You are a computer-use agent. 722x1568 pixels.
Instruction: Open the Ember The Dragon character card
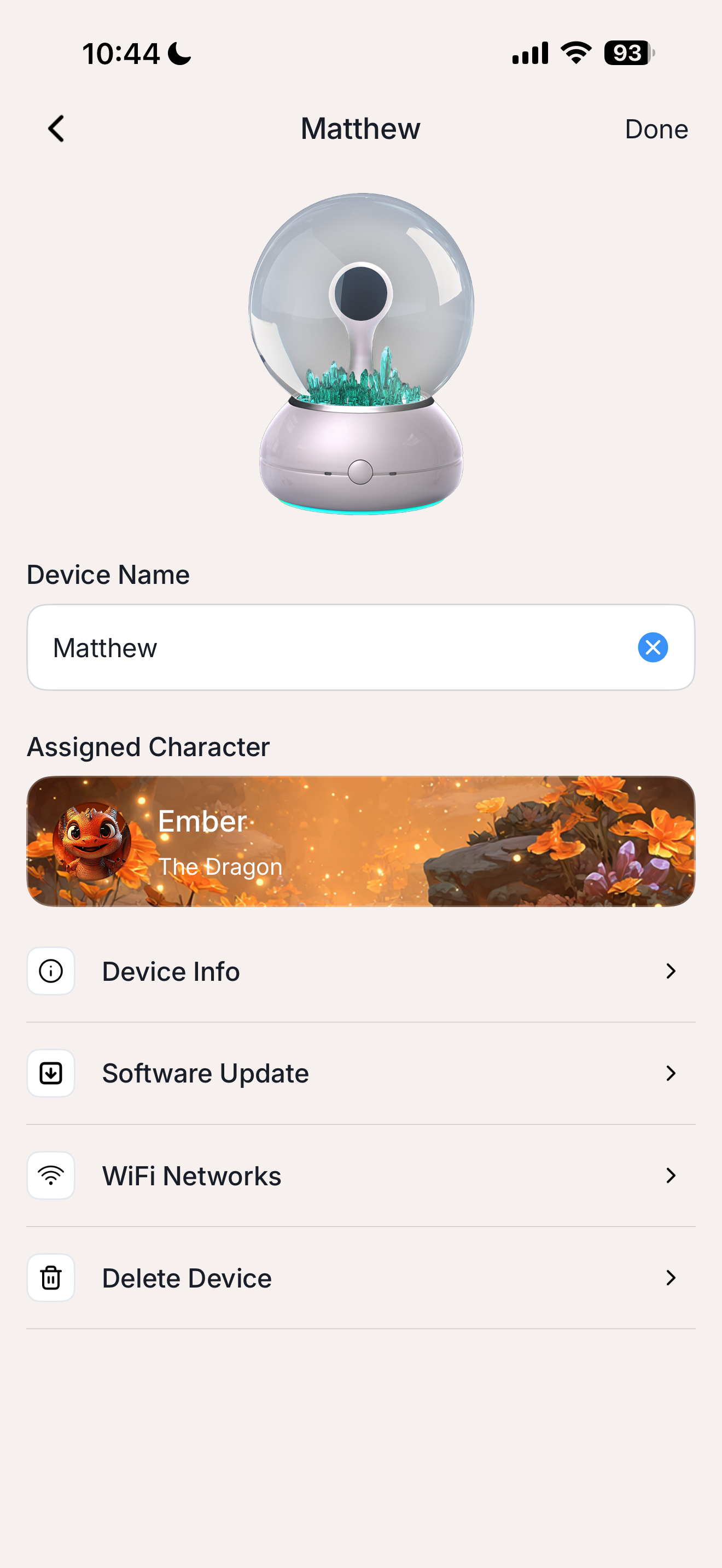[x=360, y=841]
